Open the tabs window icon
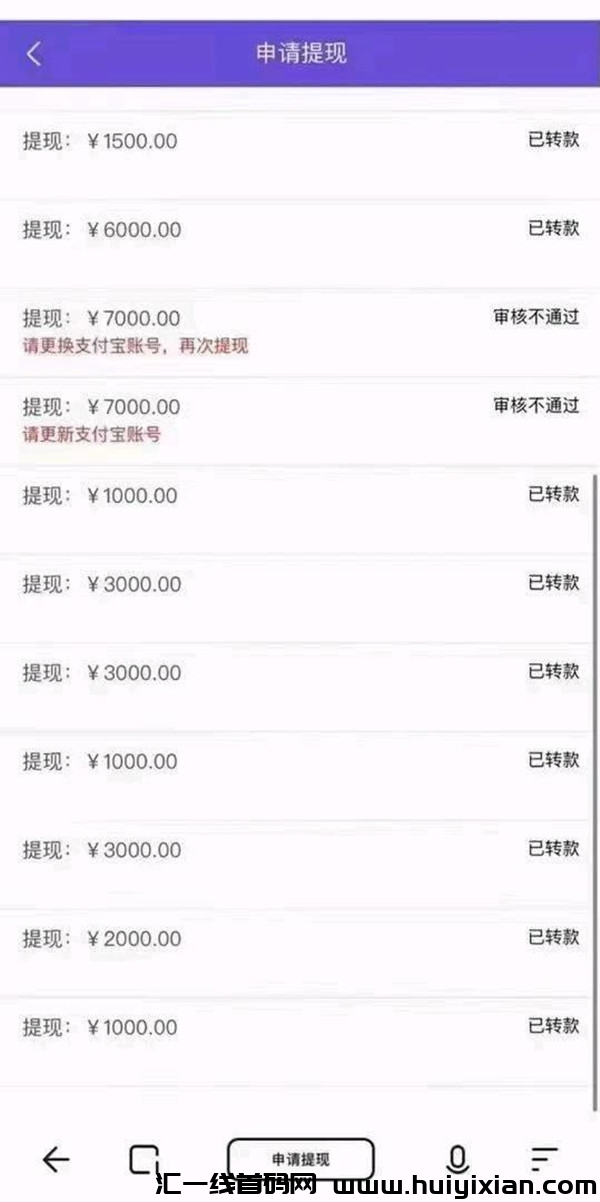Viewport: 600px width, 1202px height. pos(144,1159)
